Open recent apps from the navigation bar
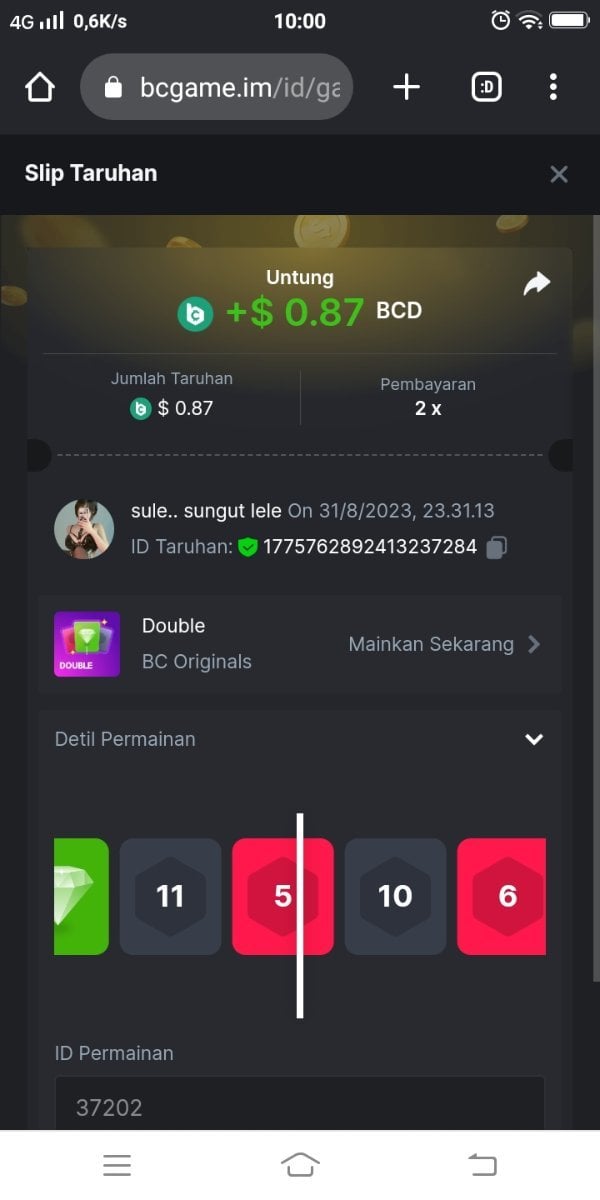600x1200 pixels. click(117, 1164)
